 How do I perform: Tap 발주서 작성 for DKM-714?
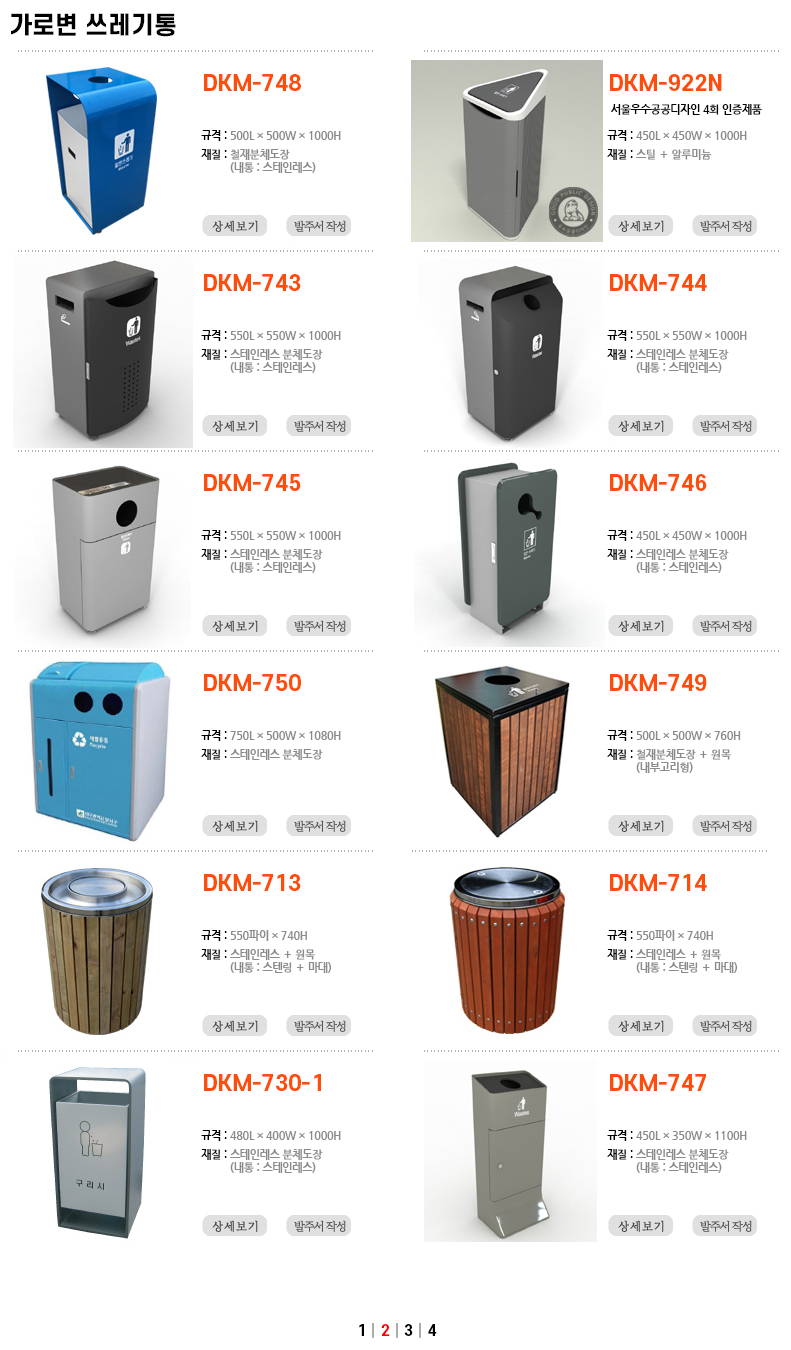724,1026
